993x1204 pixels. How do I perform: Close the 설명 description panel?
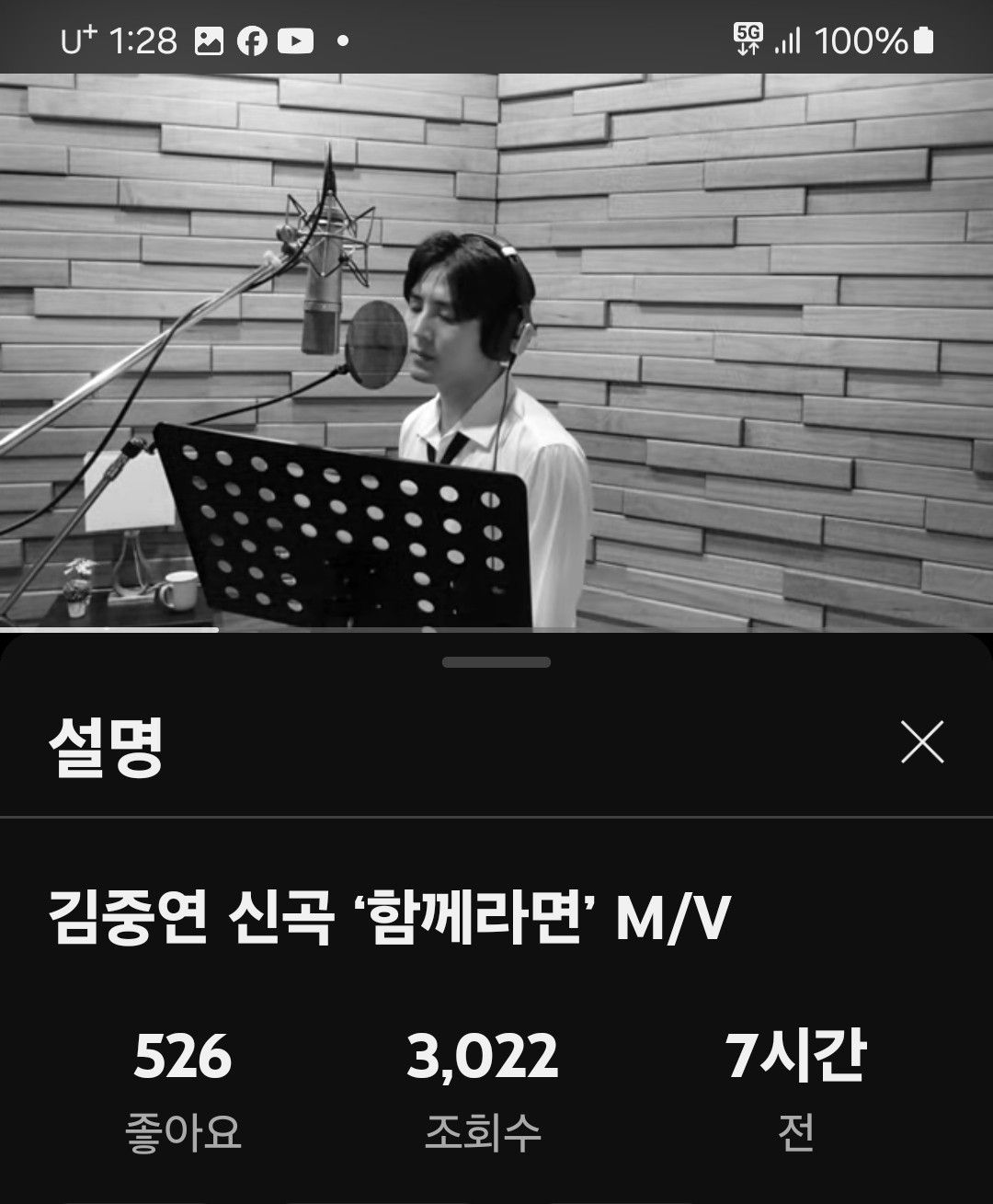coord(922,742)
